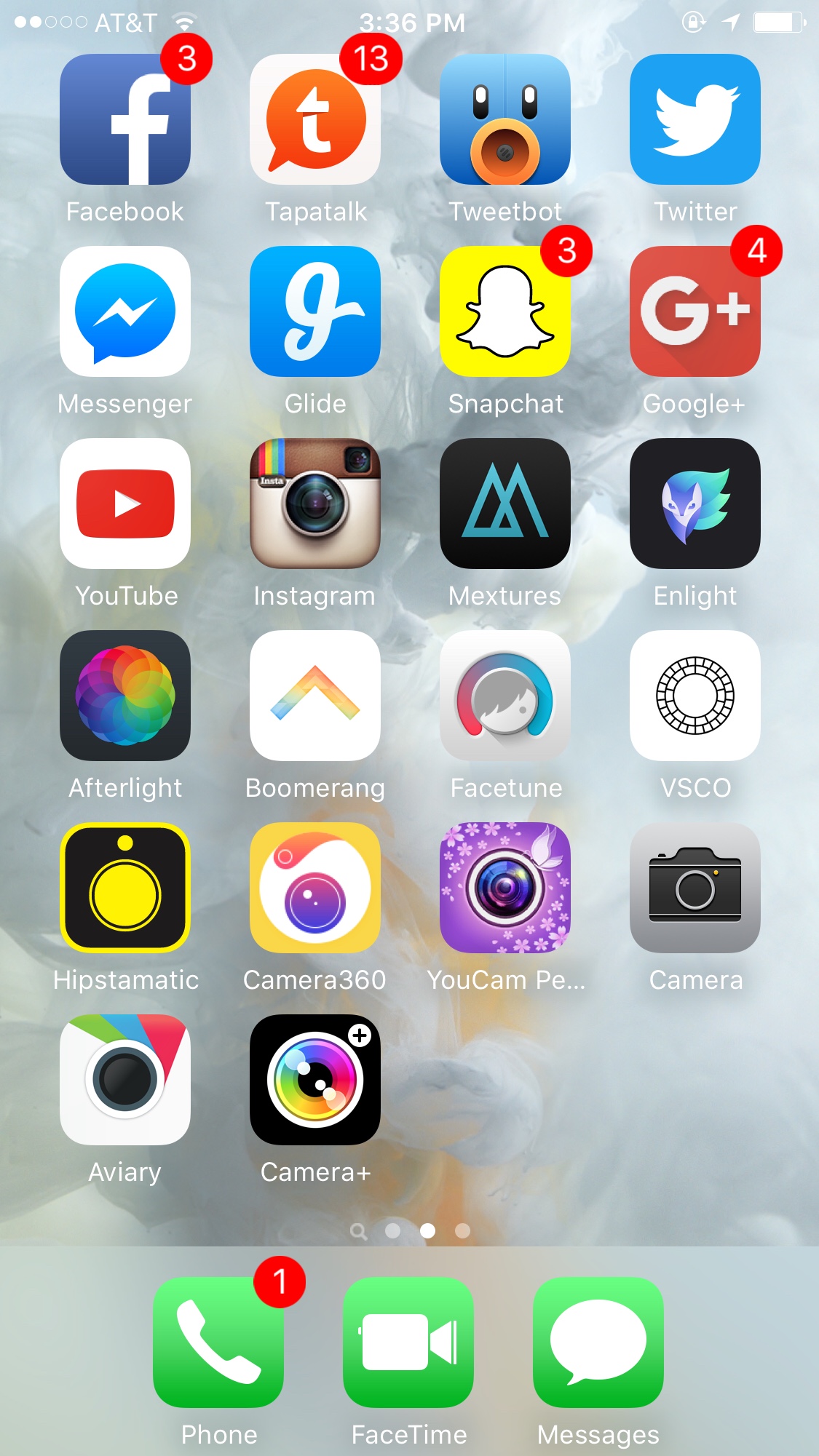Launch the Twitter app
819x1456 pixels.
(695, 120)
